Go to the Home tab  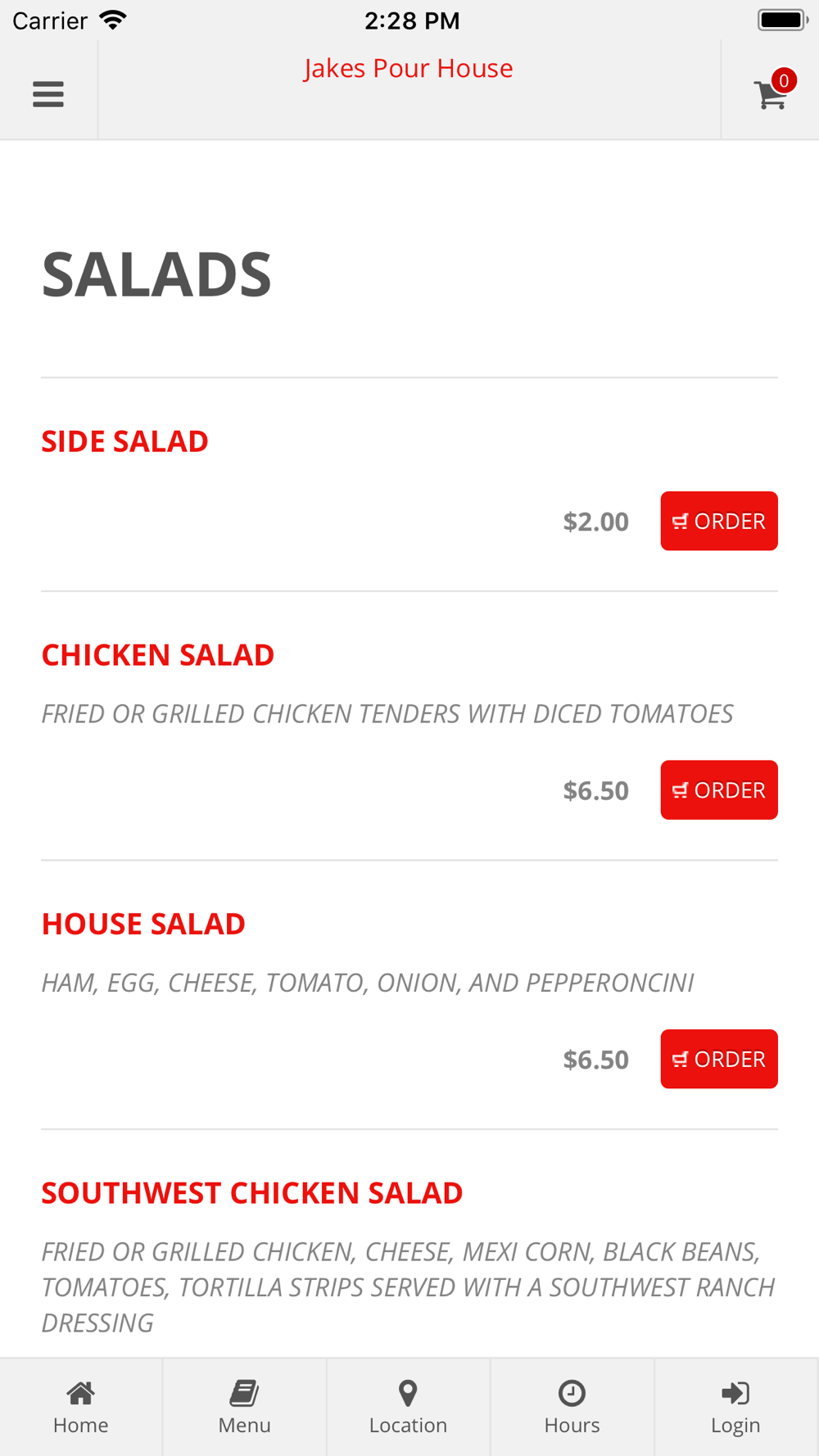point(81,1408)
